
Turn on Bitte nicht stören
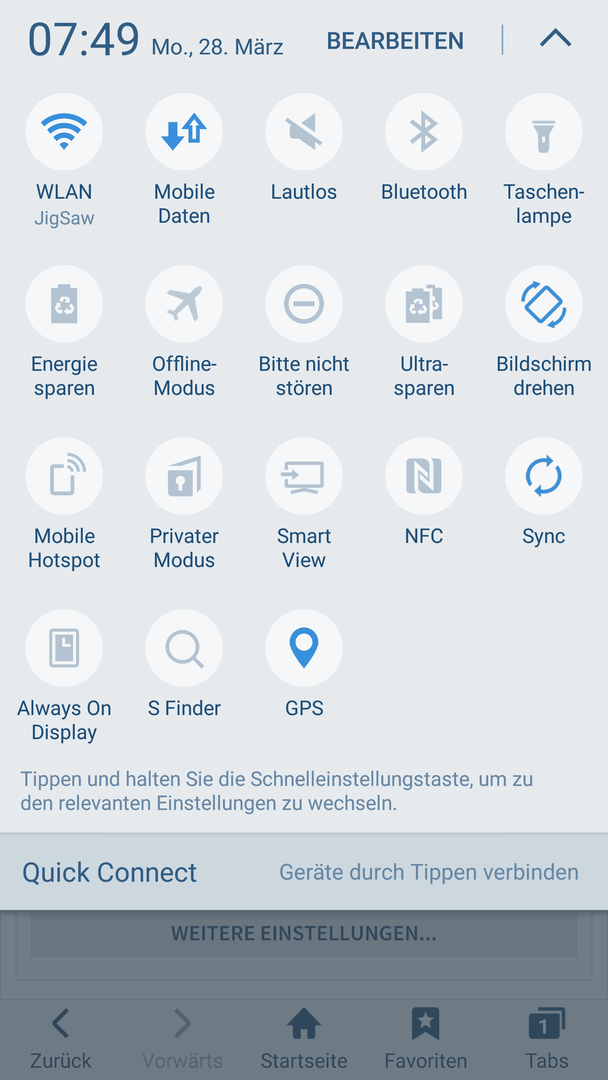click(304, 304)
